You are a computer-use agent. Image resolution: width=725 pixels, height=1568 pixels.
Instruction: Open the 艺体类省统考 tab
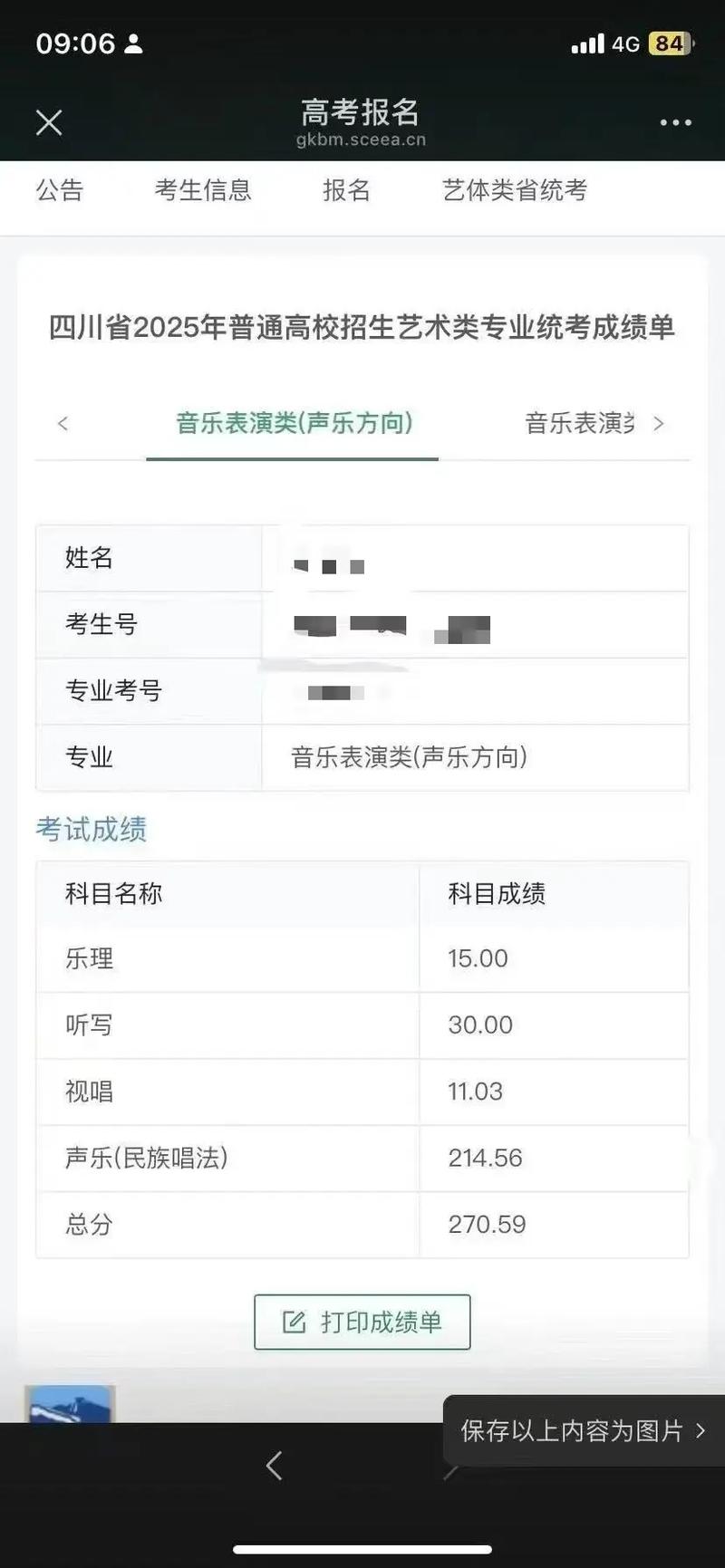click(x=514, y=191)
